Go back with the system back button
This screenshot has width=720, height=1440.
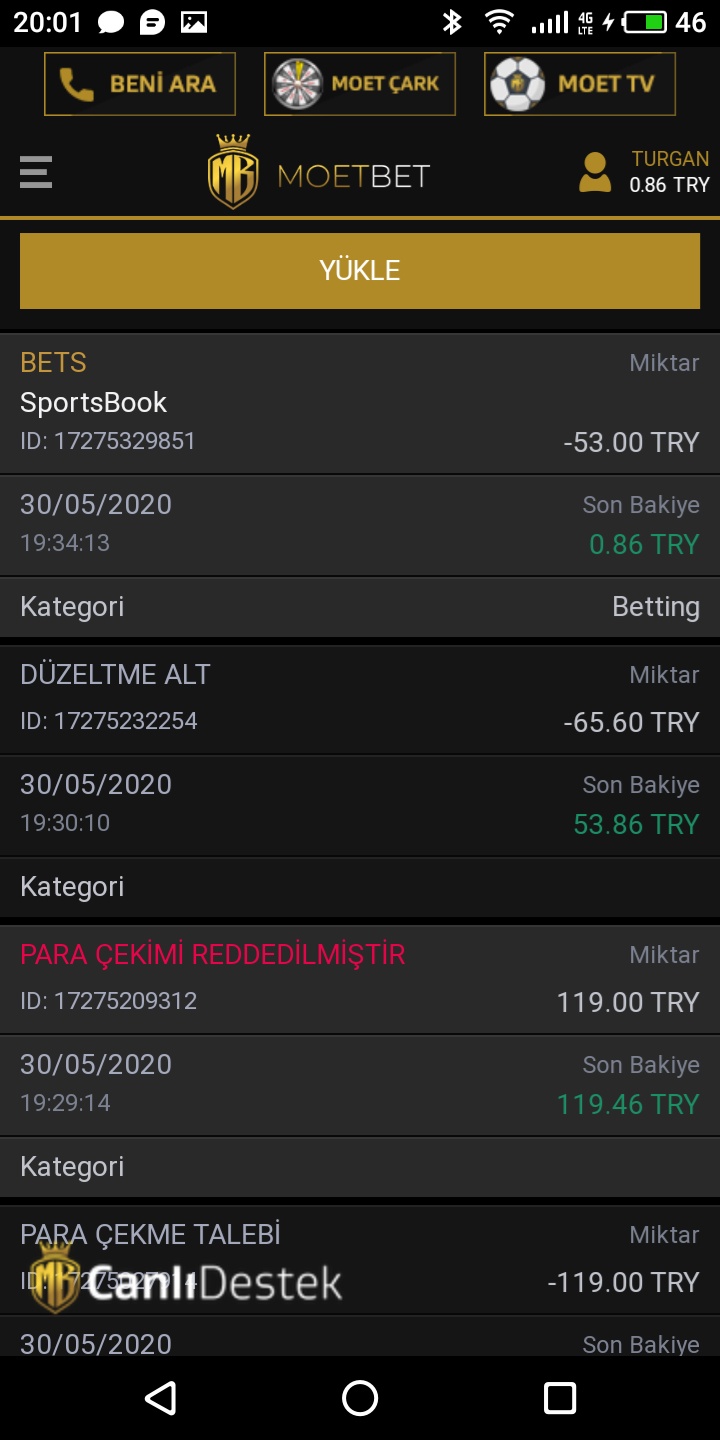(x=161, y=1398)
